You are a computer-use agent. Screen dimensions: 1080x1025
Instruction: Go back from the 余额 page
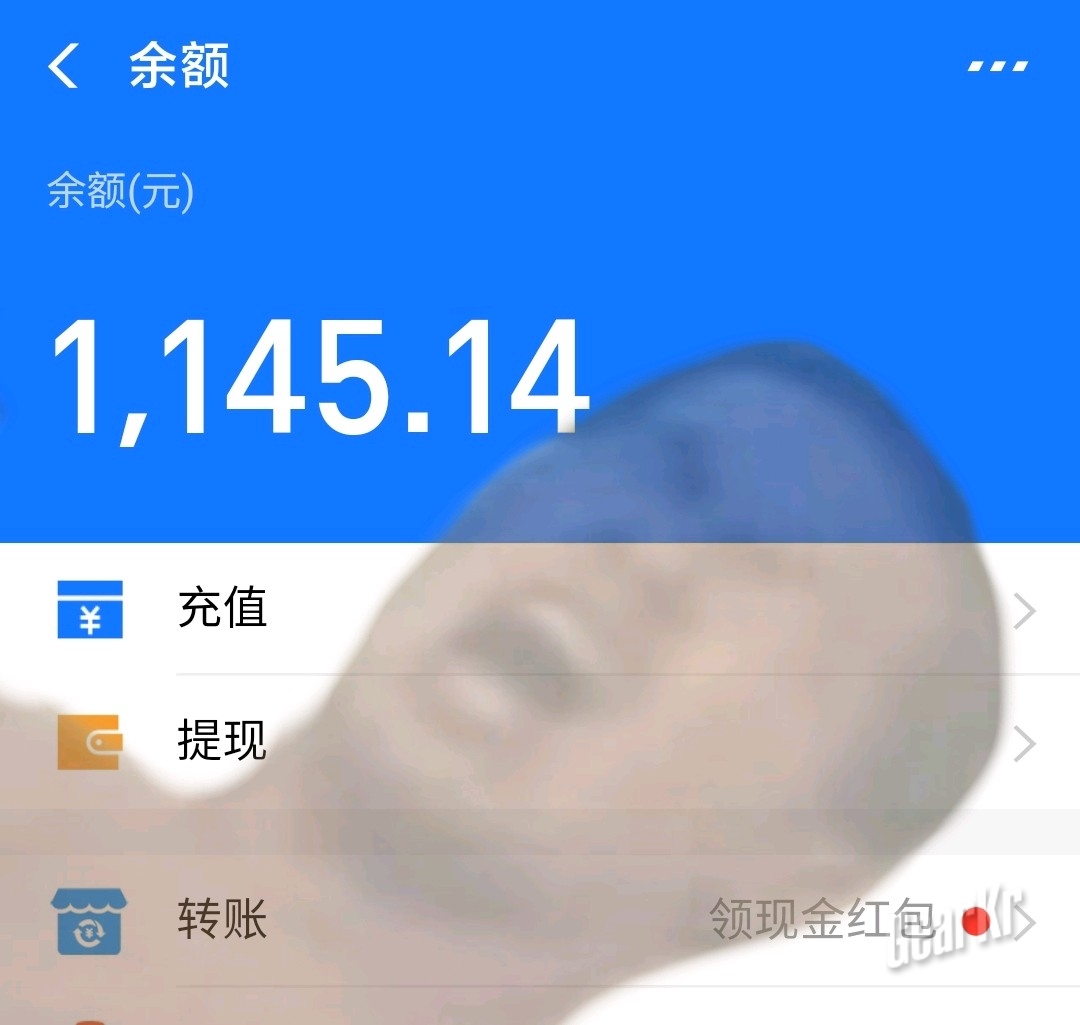(x=63, y=68)
